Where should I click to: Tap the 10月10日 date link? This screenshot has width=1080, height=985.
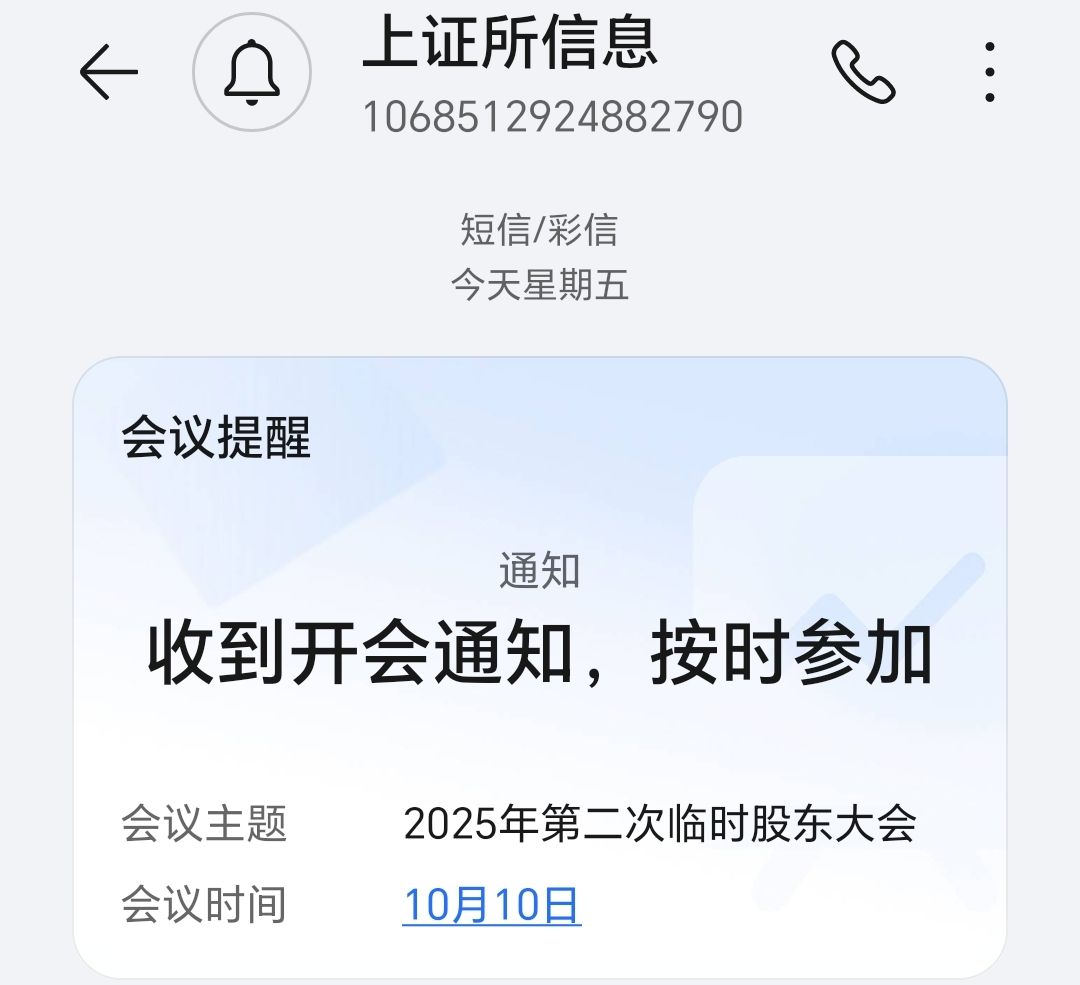click(x=491, y=905)
